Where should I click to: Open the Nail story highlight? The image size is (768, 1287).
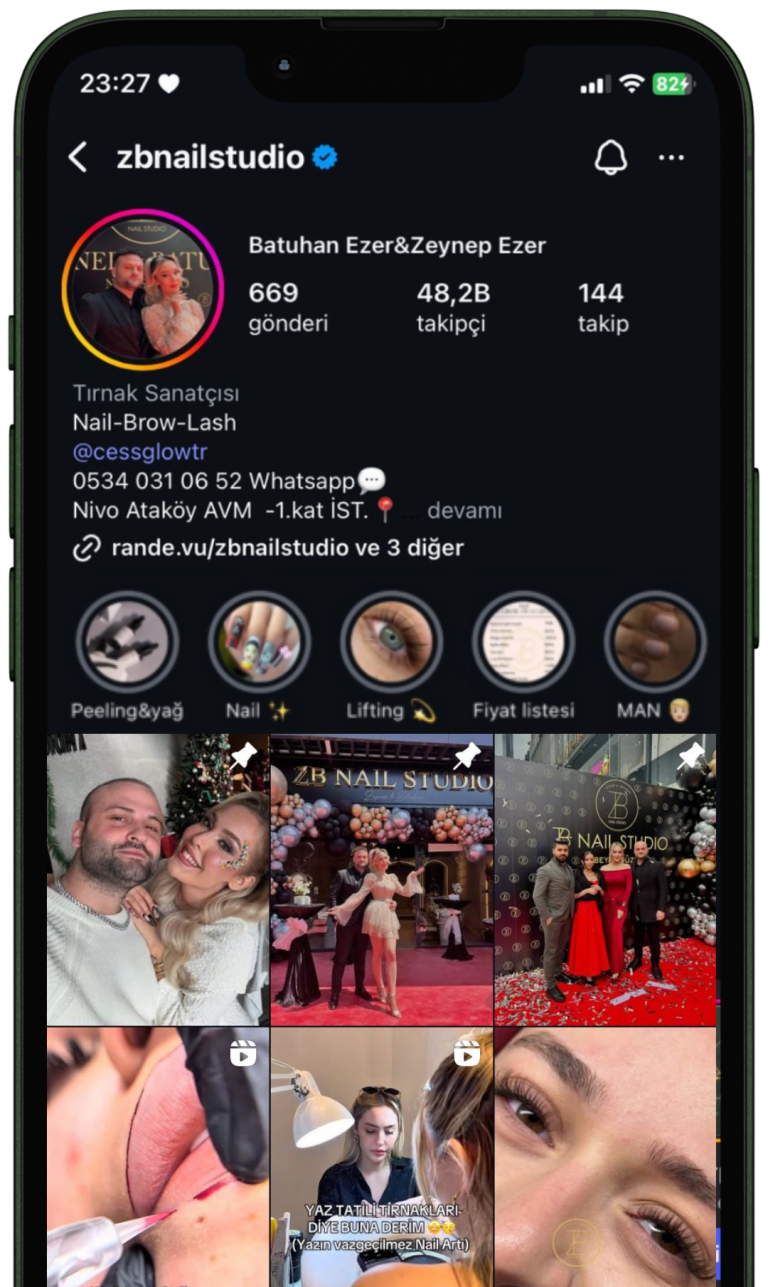pos(259,642)
